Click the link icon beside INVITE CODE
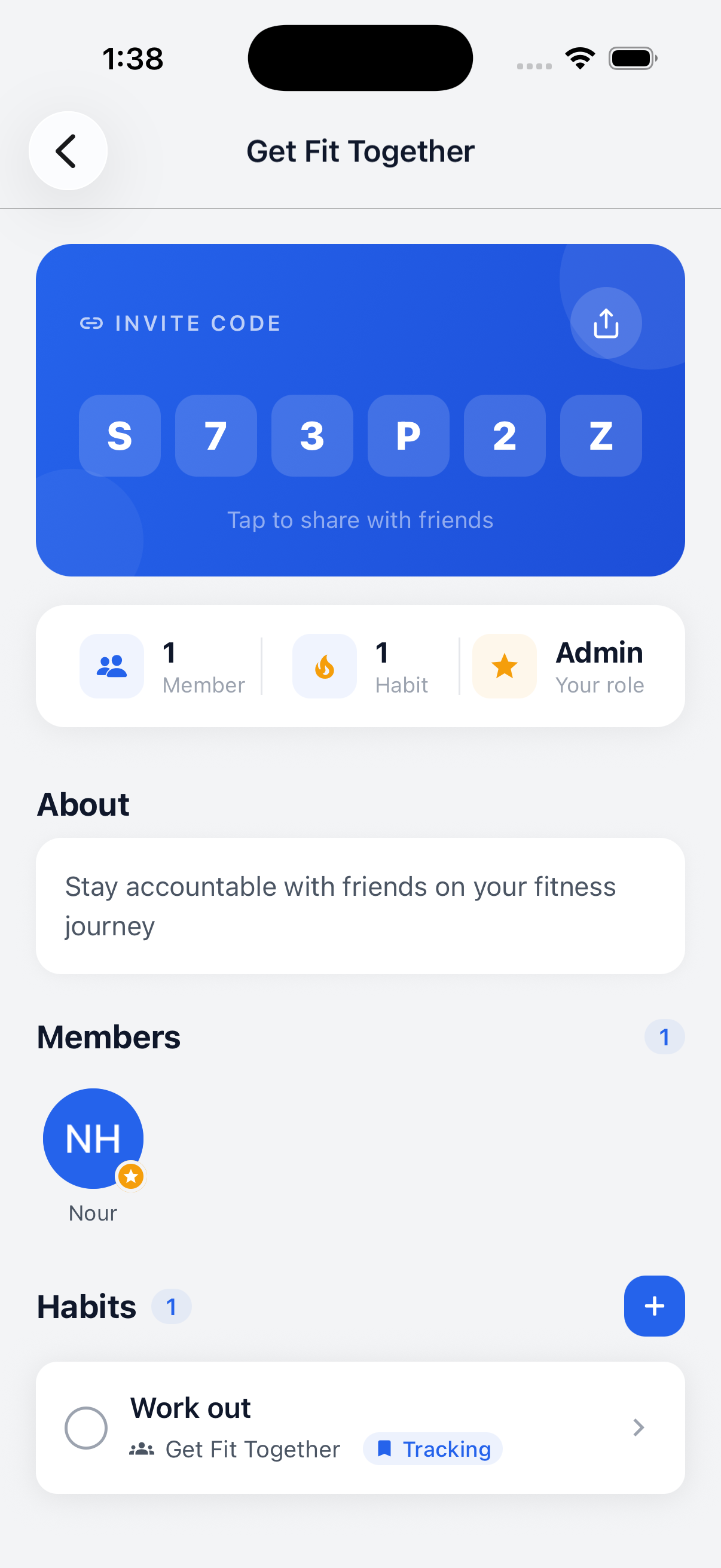The image size is (721, 1568). point(92,323)
